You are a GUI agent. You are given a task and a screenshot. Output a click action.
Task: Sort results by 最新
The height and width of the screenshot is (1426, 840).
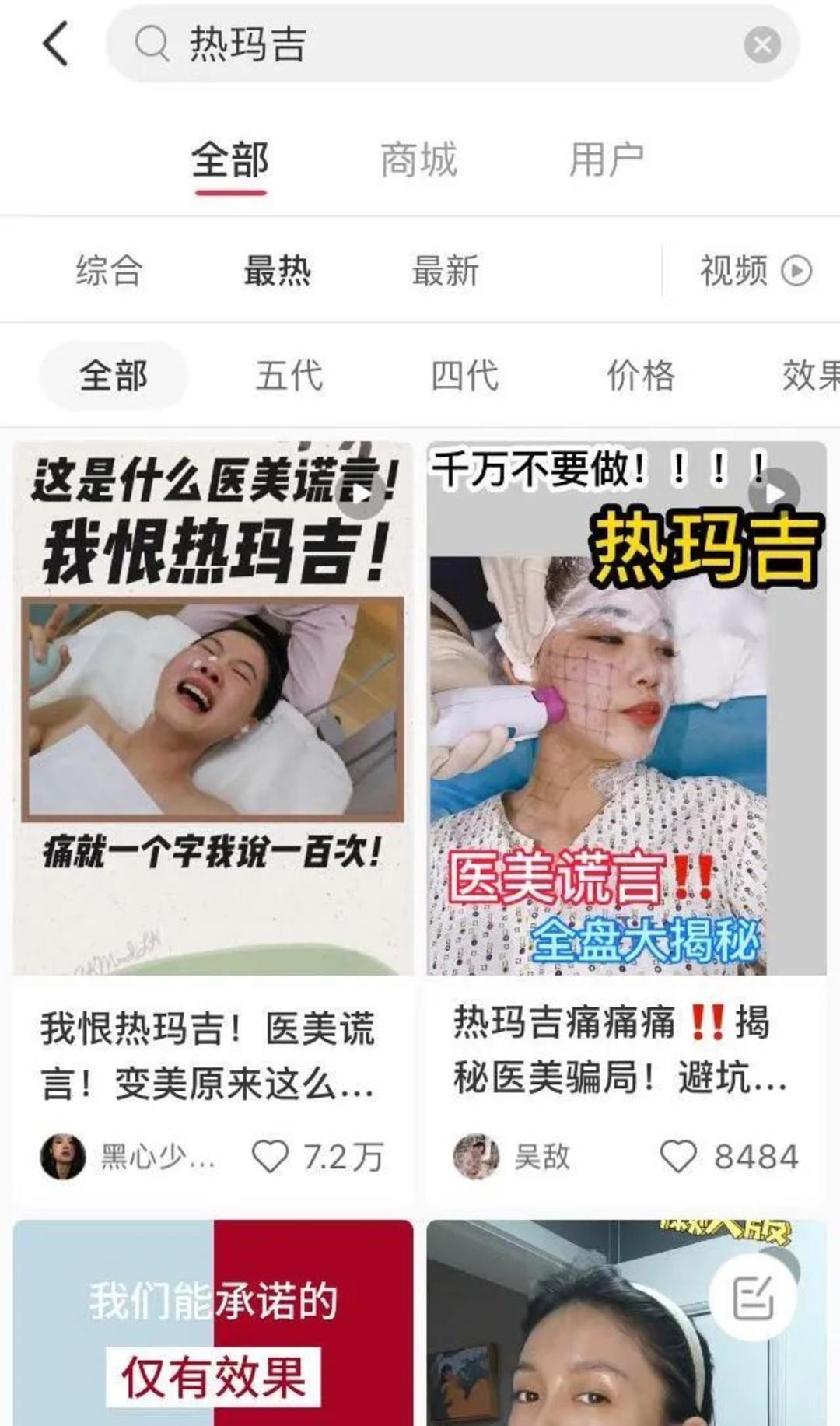(445, 272)
